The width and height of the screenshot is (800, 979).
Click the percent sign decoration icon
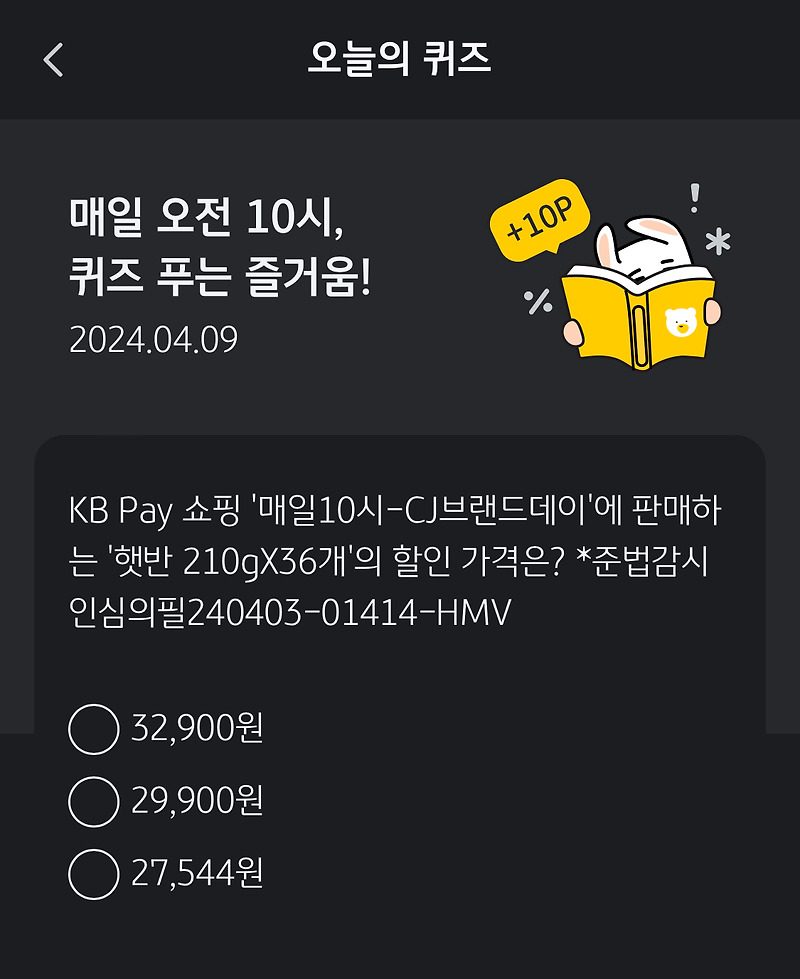coord(536,300)
